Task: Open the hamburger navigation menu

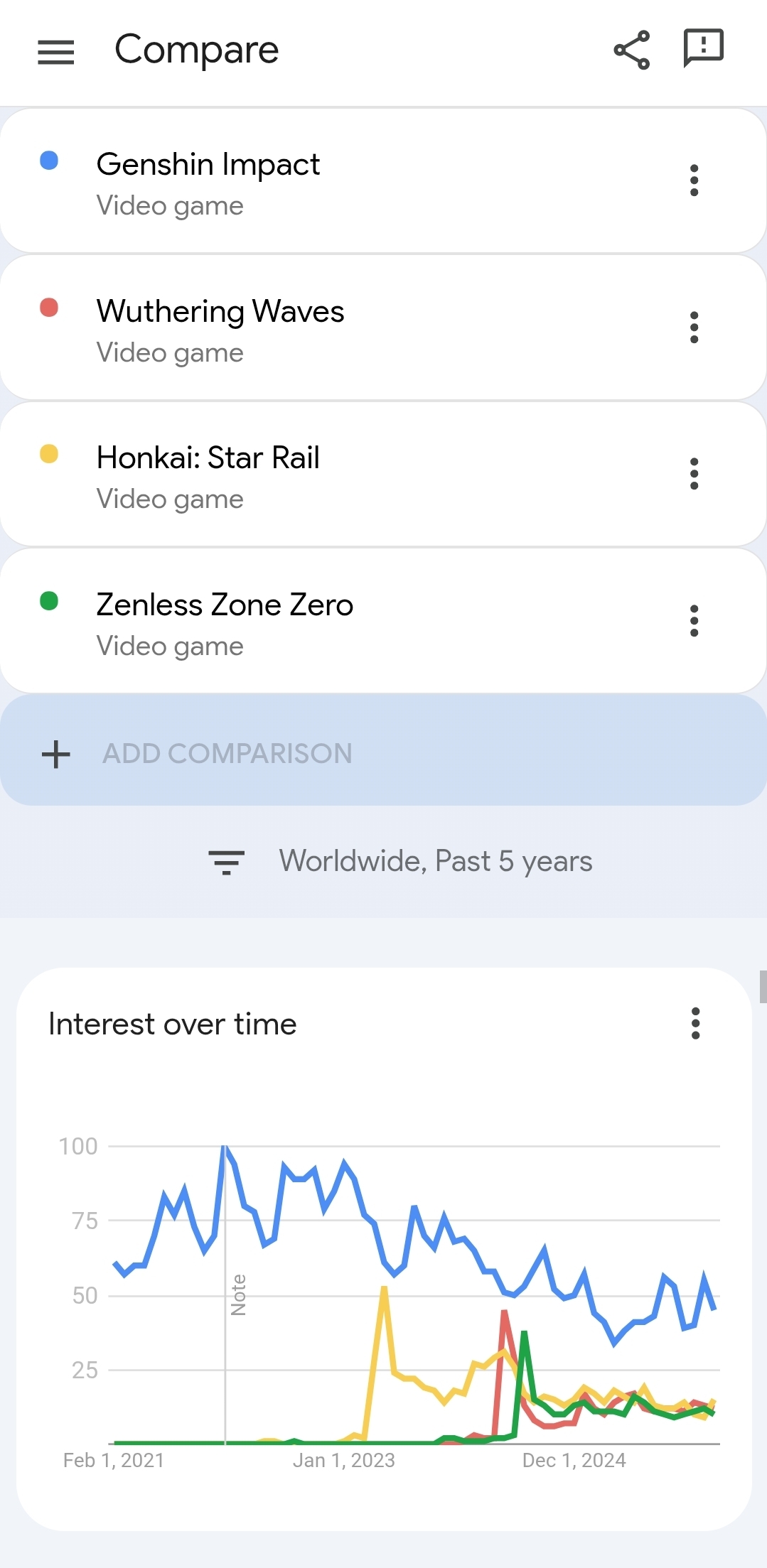Action: [x=55, y=52]
